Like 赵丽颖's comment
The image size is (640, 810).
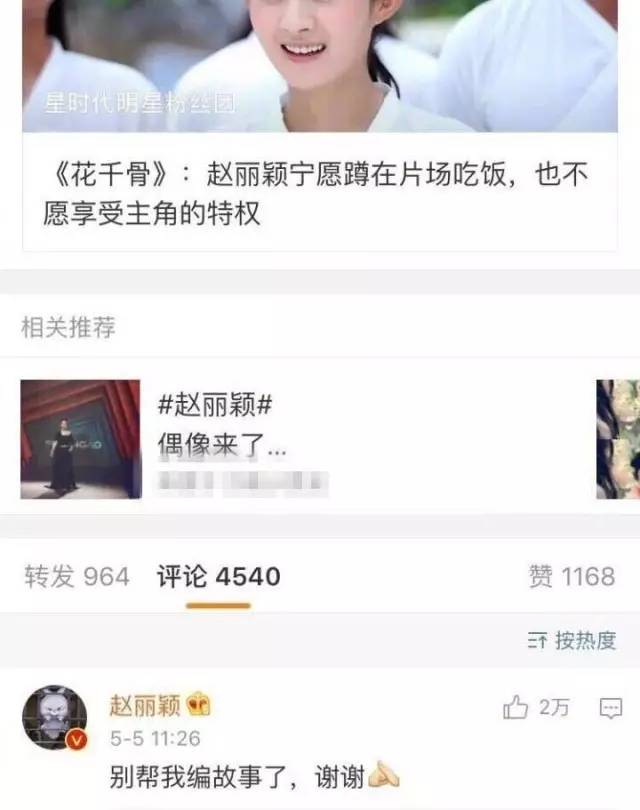pos(535,708)
